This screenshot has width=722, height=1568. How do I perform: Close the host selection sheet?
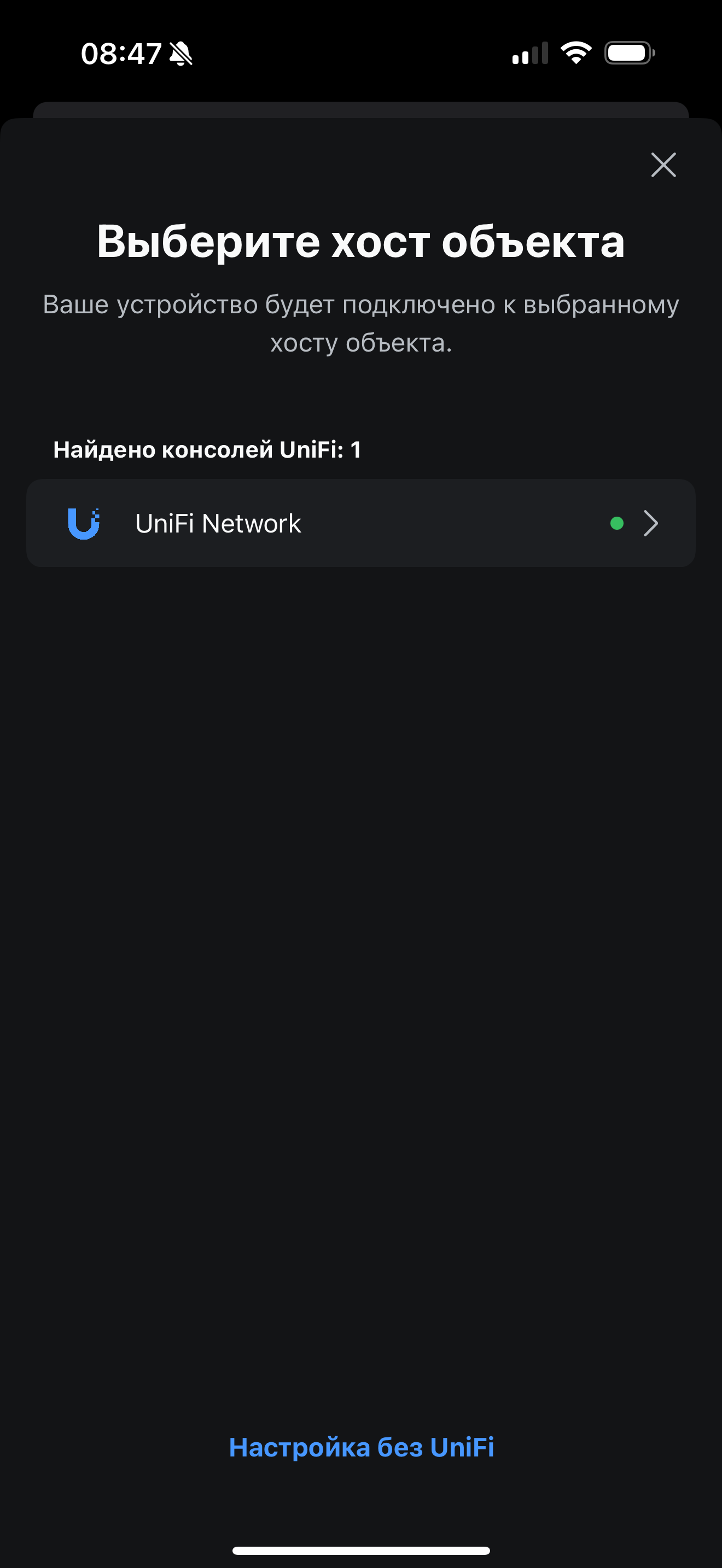(x=663, y=165)
